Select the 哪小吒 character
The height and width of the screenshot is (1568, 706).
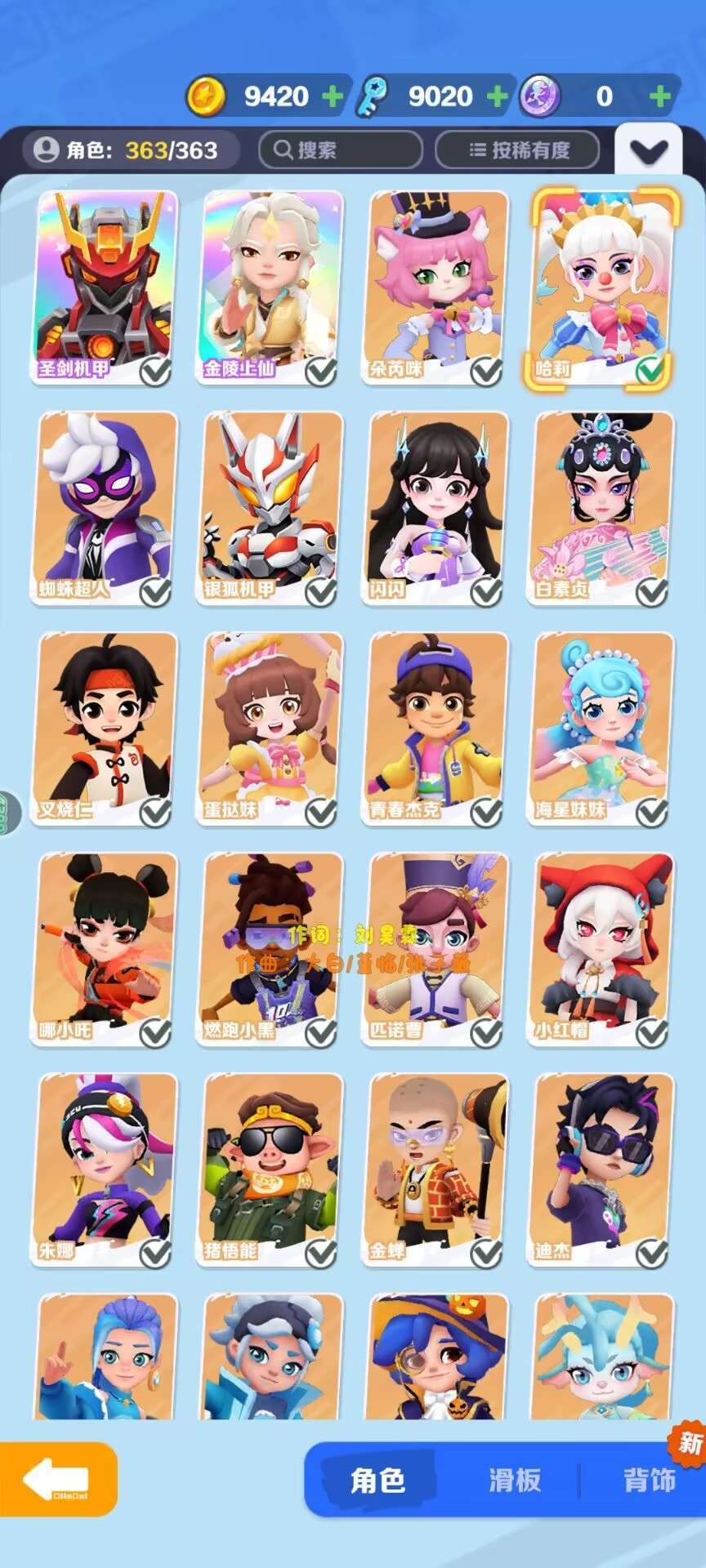105,949
